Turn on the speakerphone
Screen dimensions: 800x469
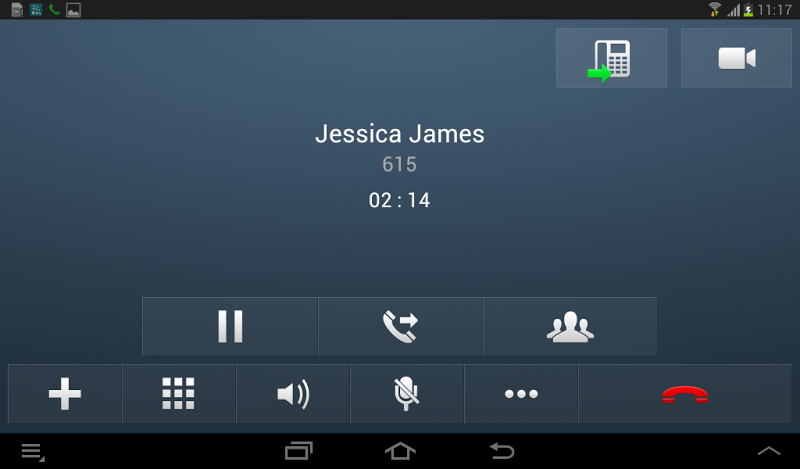[293, 394]
